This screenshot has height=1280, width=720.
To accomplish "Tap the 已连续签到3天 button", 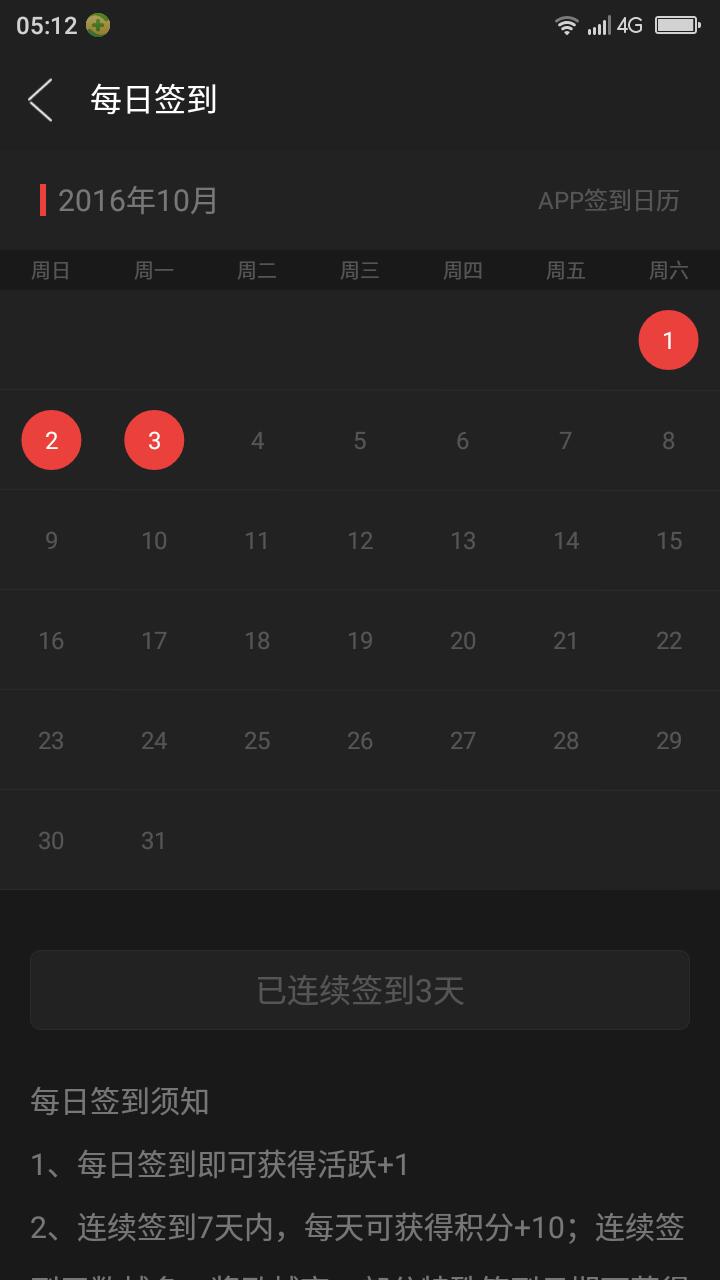I will pos(360,990).
